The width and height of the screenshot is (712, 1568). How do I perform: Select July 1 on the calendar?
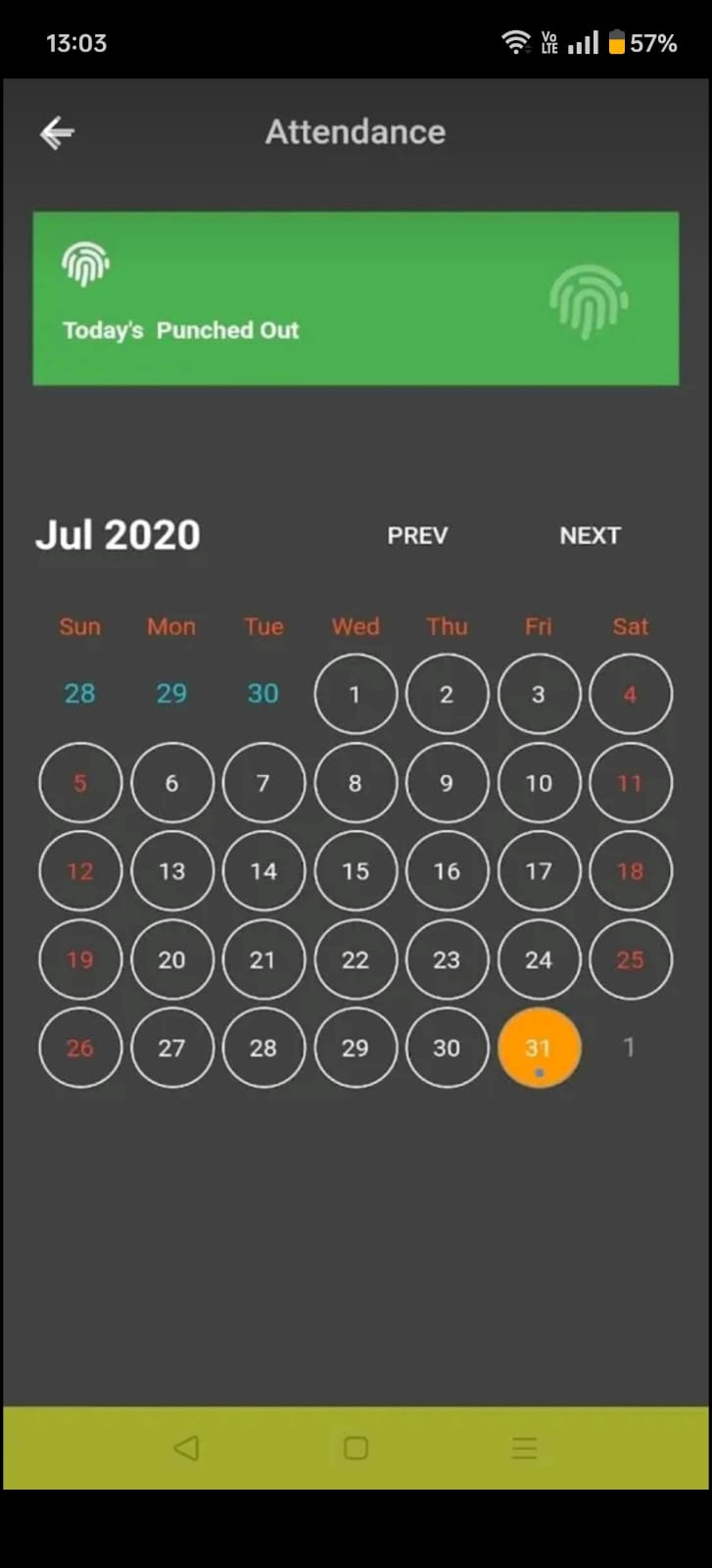click(x=356, y=694)
